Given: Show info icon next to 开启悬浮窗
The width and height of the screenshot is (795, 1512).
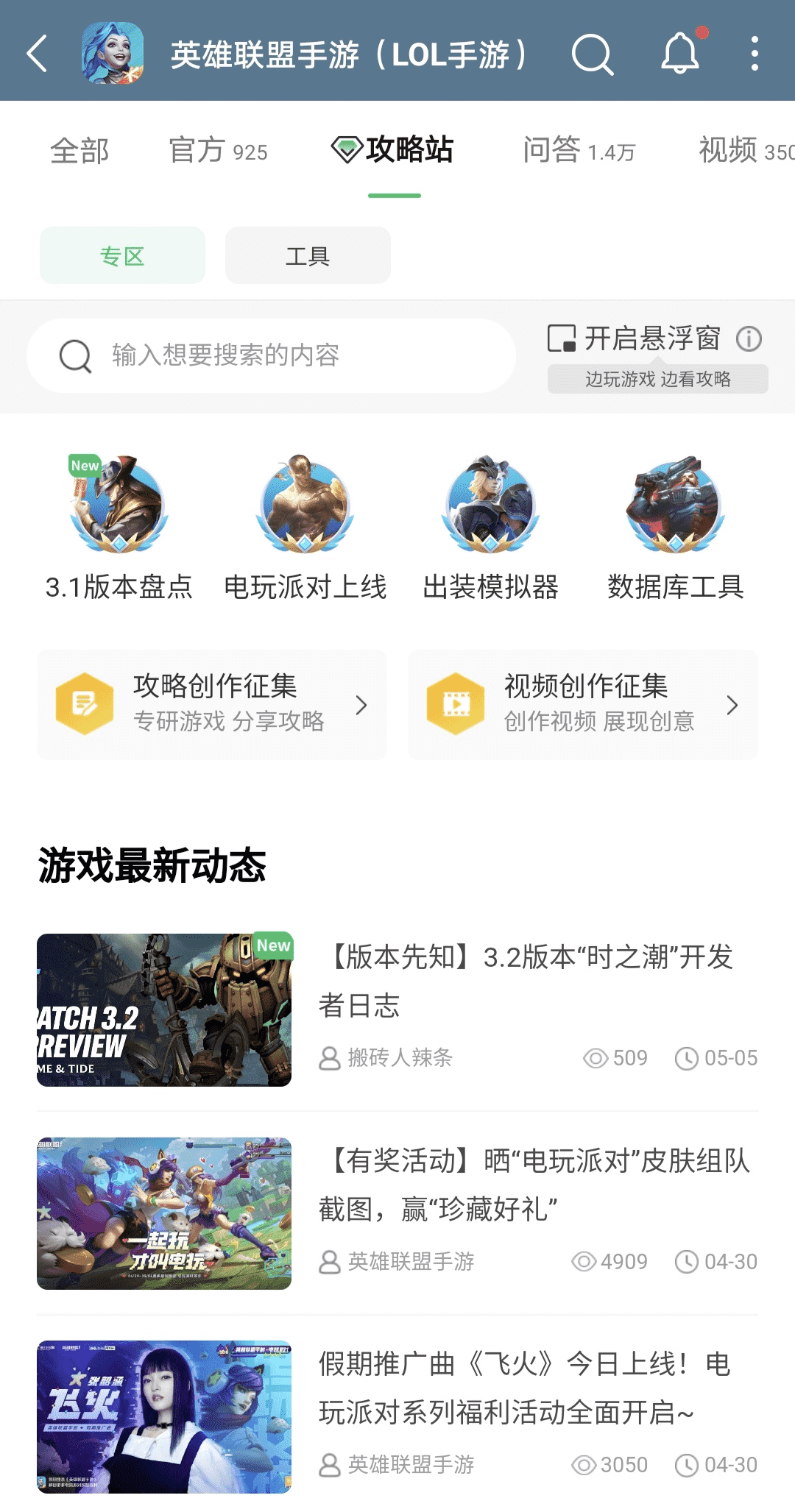Looking at the screenshot, I should tap(749, 339).
